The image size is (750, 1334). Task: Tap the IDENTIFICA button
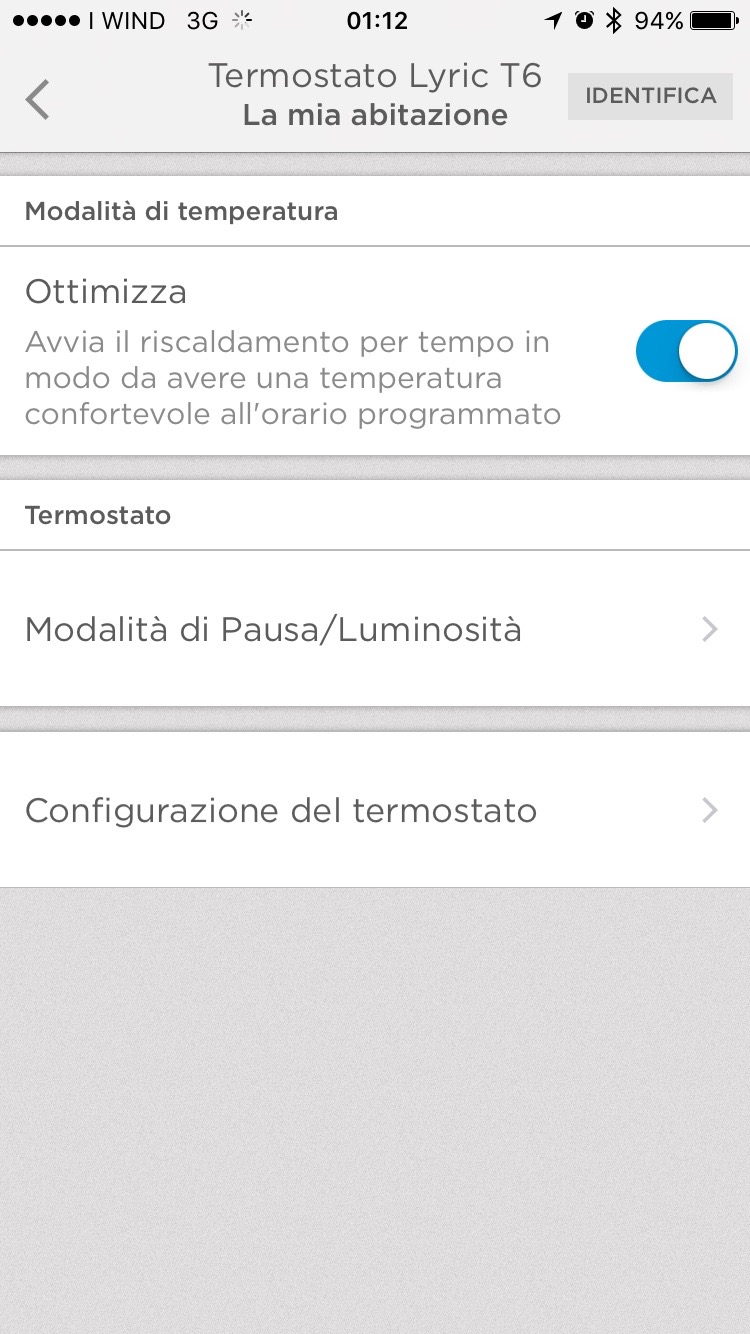(x=650, y=96)
